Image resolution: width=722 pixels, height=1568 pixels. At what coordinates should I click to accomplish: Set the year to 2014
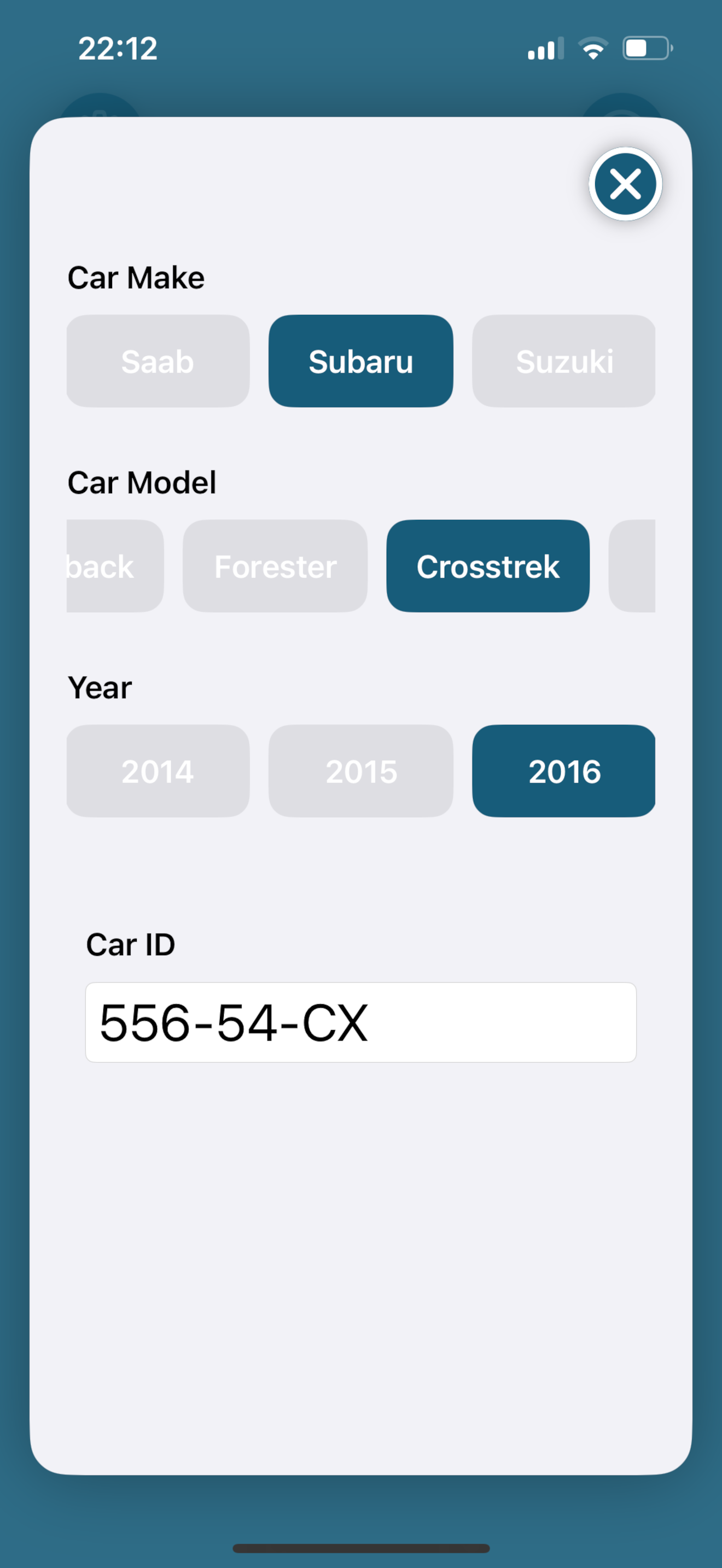pos(158,771)
